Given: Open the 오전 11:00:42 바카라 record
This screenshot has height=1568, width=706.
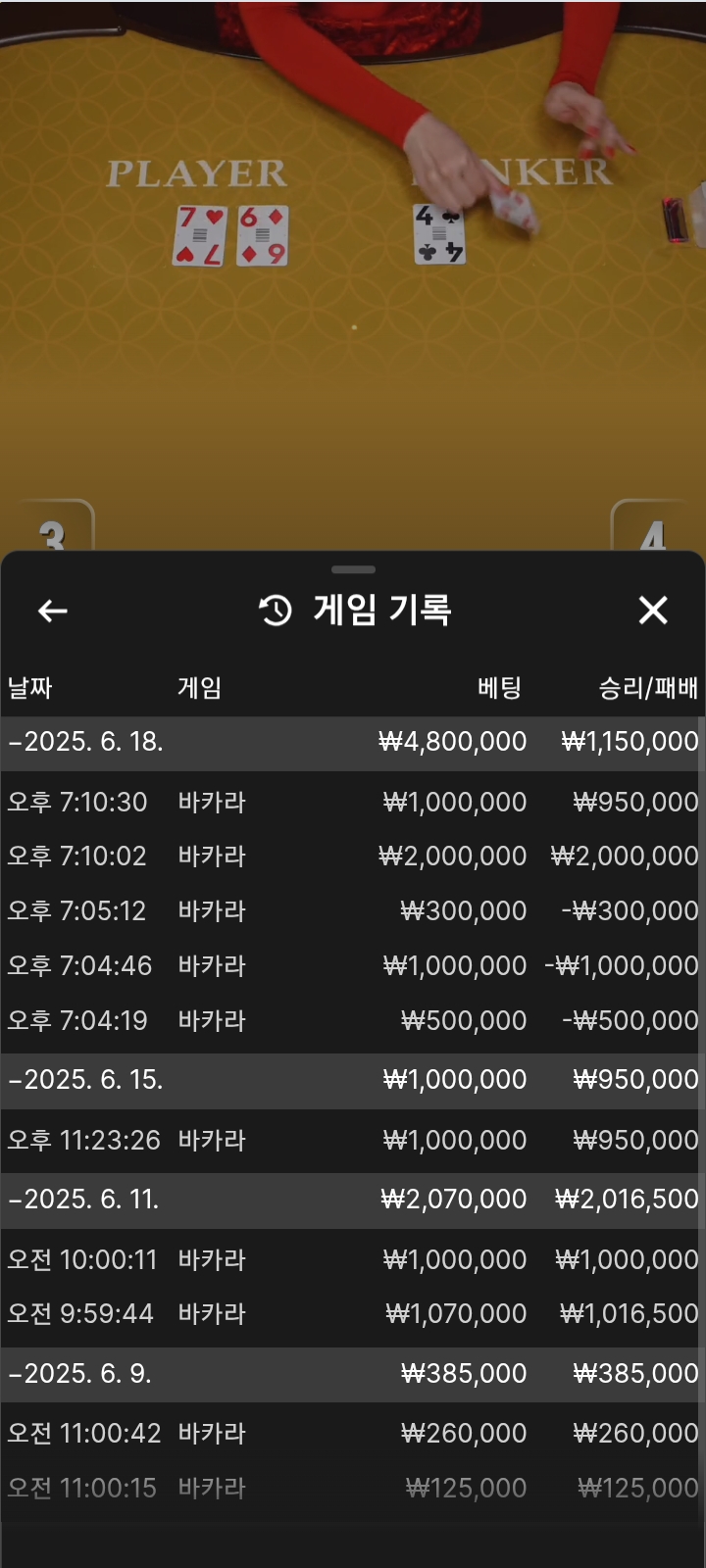Looking at the screenshot, I should tap(353, 1434).
